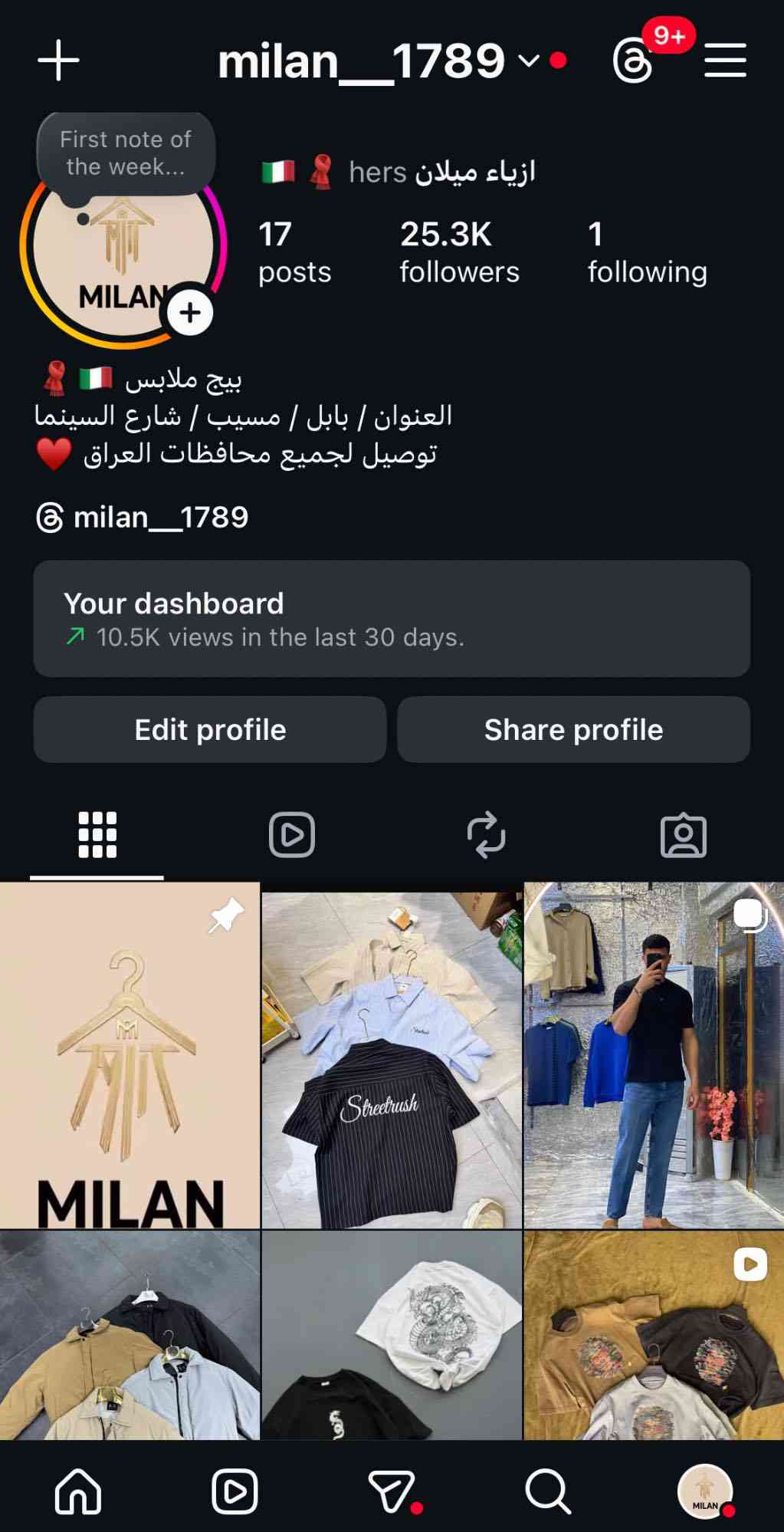784x1532 pixels.
Task: Switch to the reposts tab
Action: 487,834
